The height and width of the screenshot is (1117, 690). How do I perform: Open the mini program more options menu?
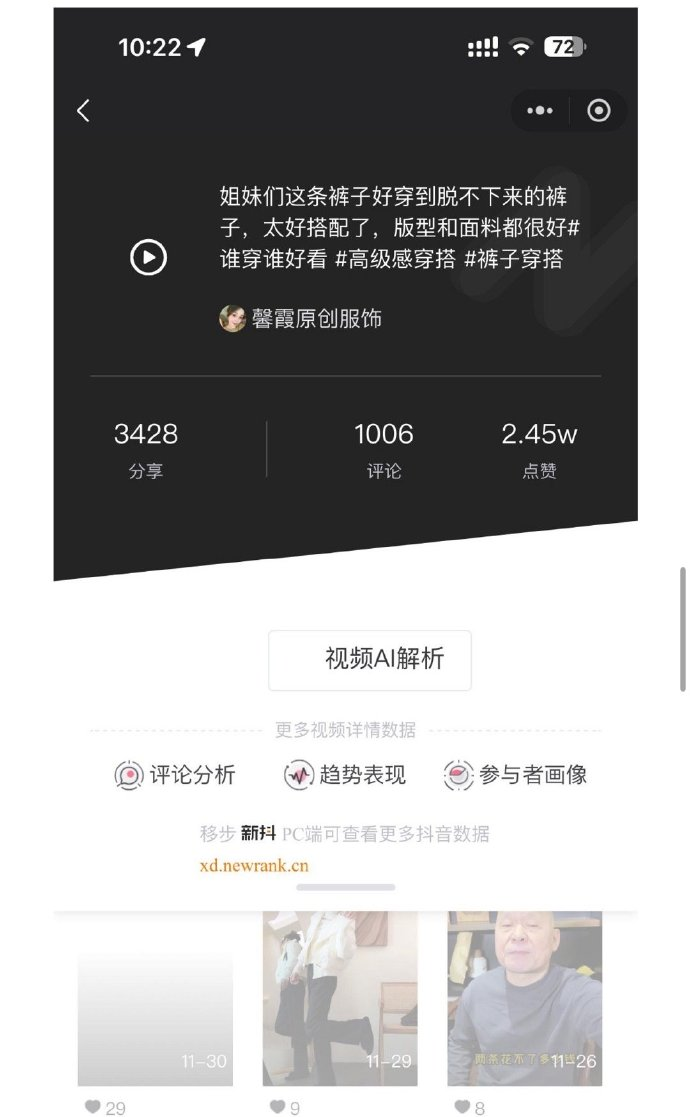(540, 110)
